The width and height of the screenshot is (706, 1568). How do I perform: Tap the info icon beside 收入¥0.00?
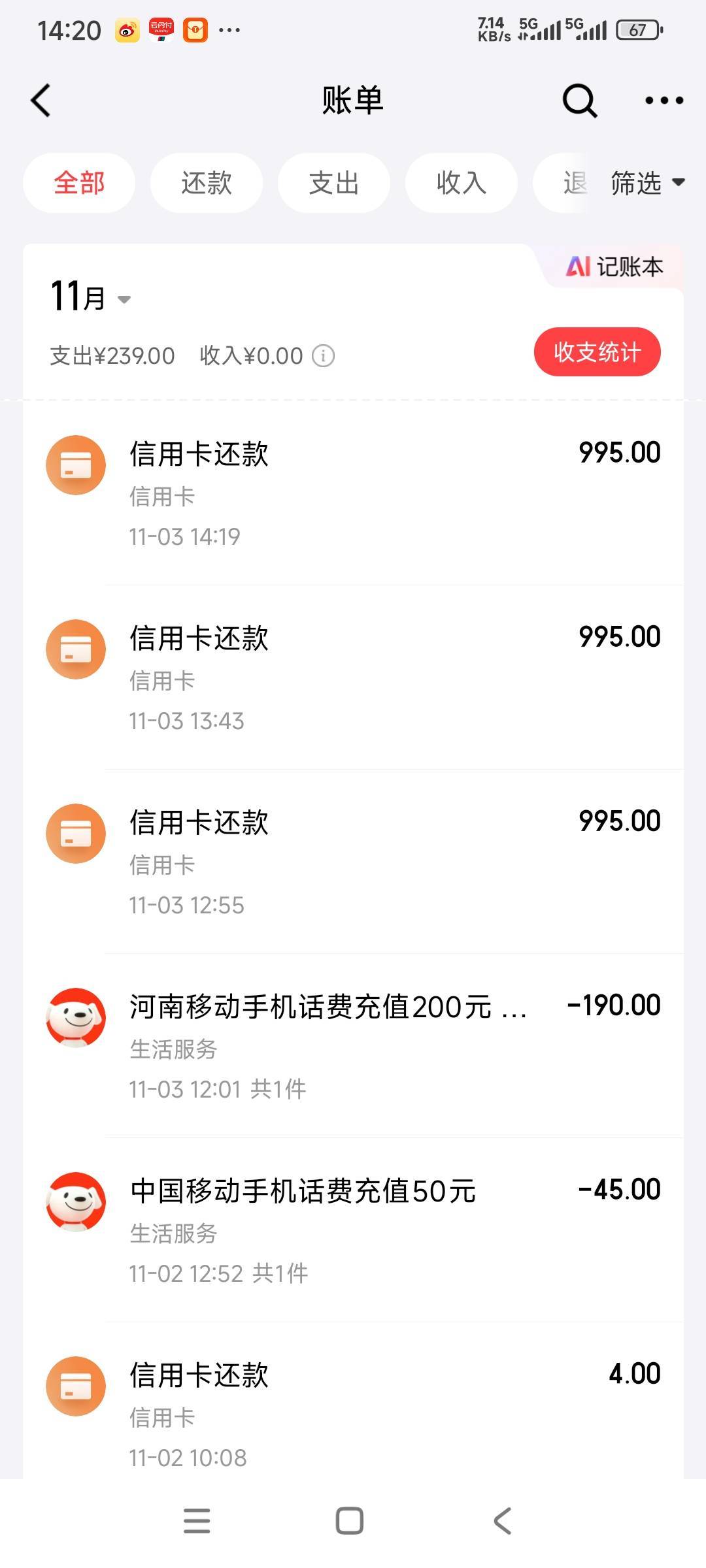pyautogui.click(x=323, y=356)
